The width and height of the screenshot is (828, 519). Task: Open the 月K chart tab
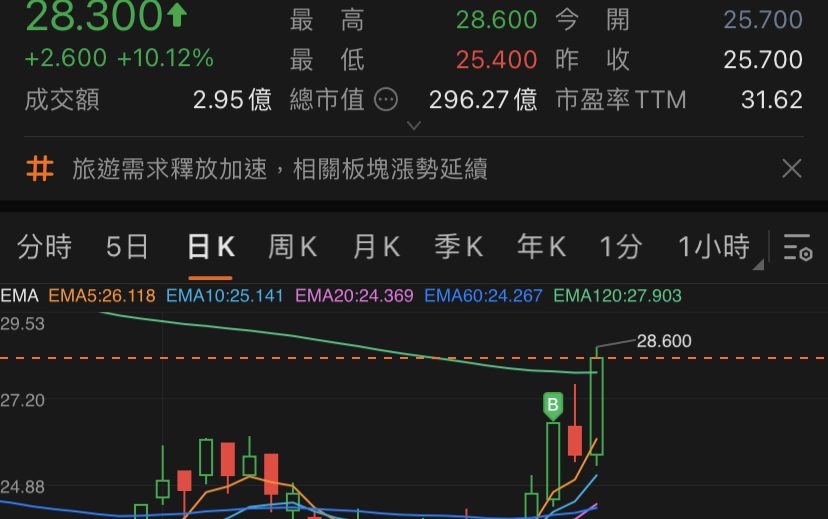pos(375,246)
